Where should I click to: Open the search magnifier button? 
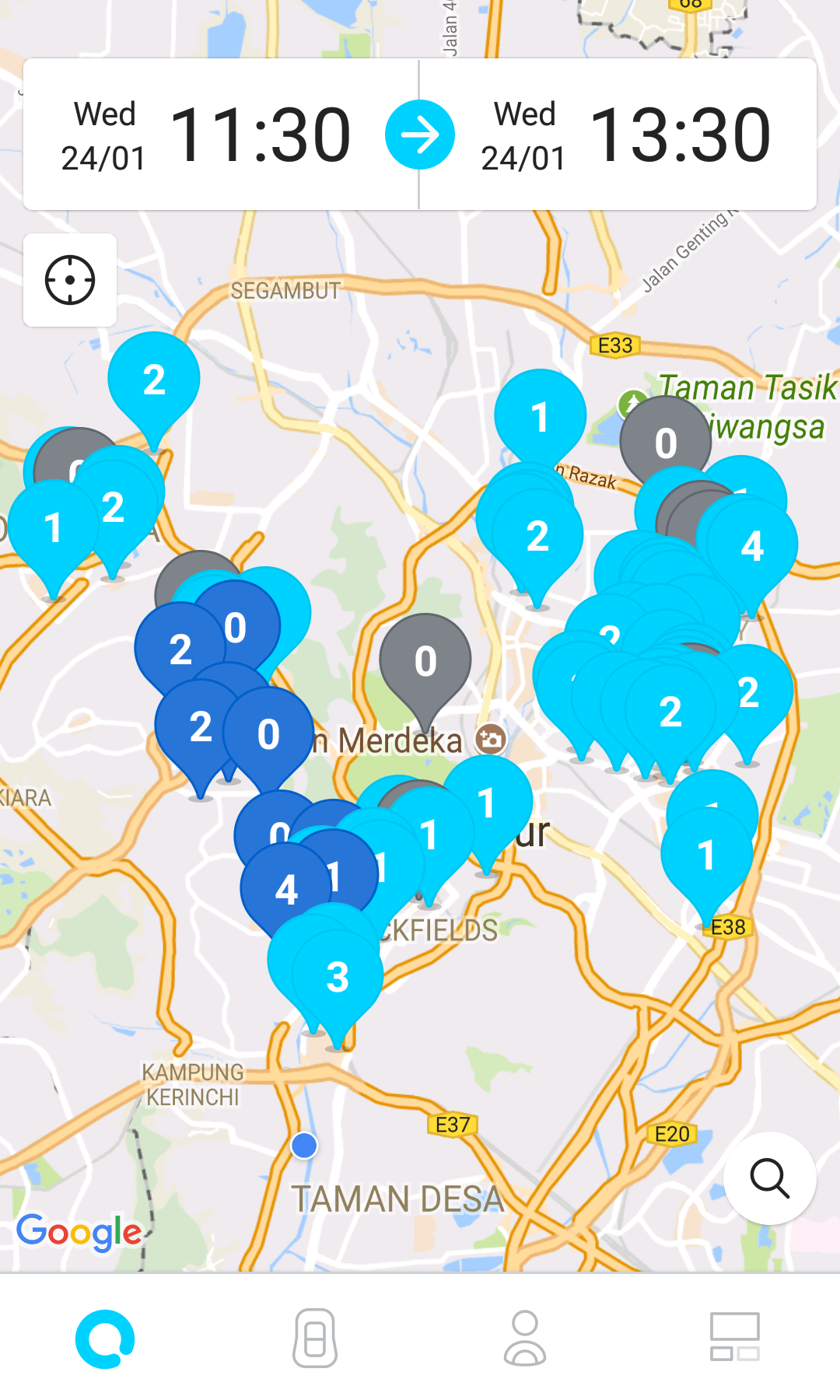769,1178
